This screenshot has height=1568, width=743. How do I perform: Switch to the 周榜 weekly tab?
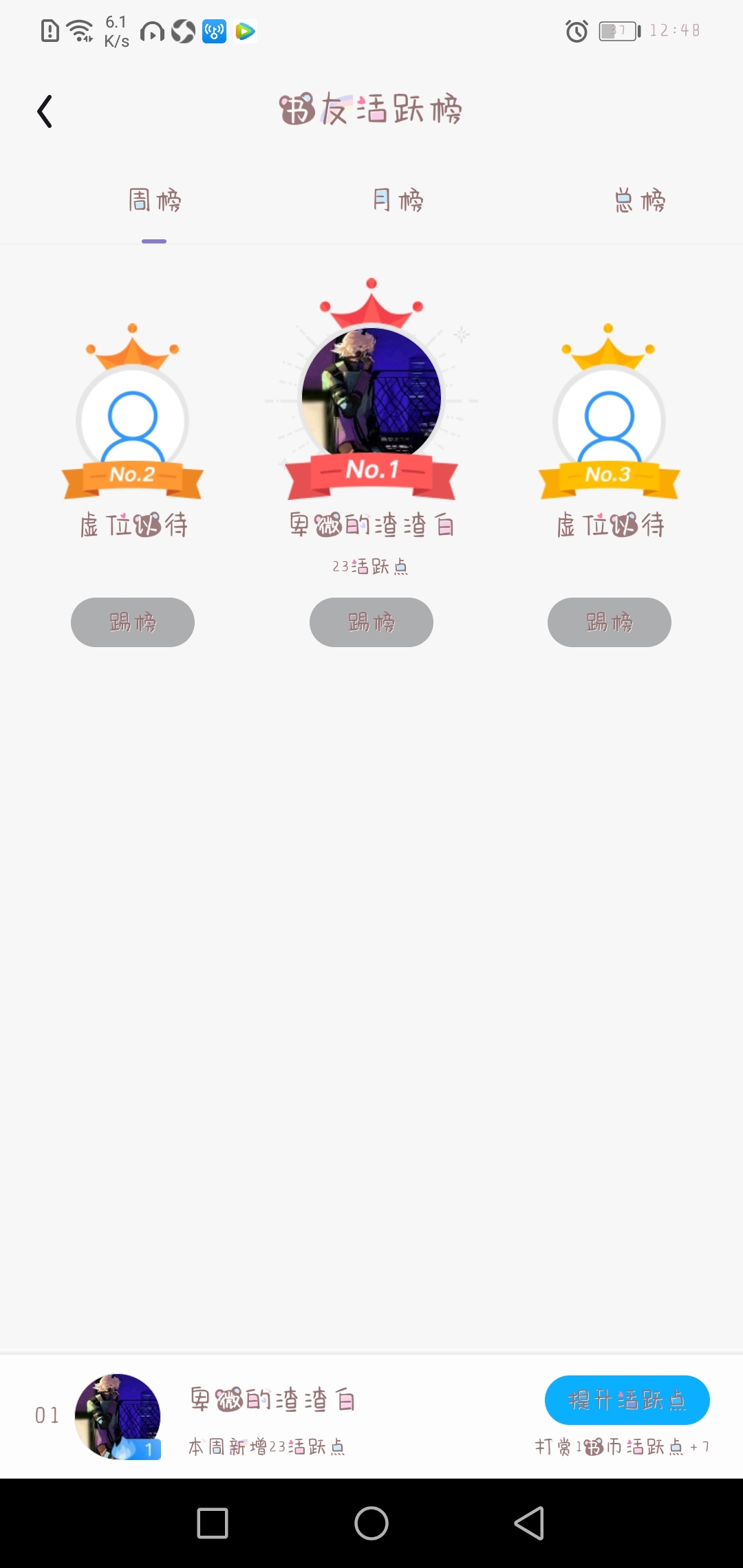coord(155,201)
